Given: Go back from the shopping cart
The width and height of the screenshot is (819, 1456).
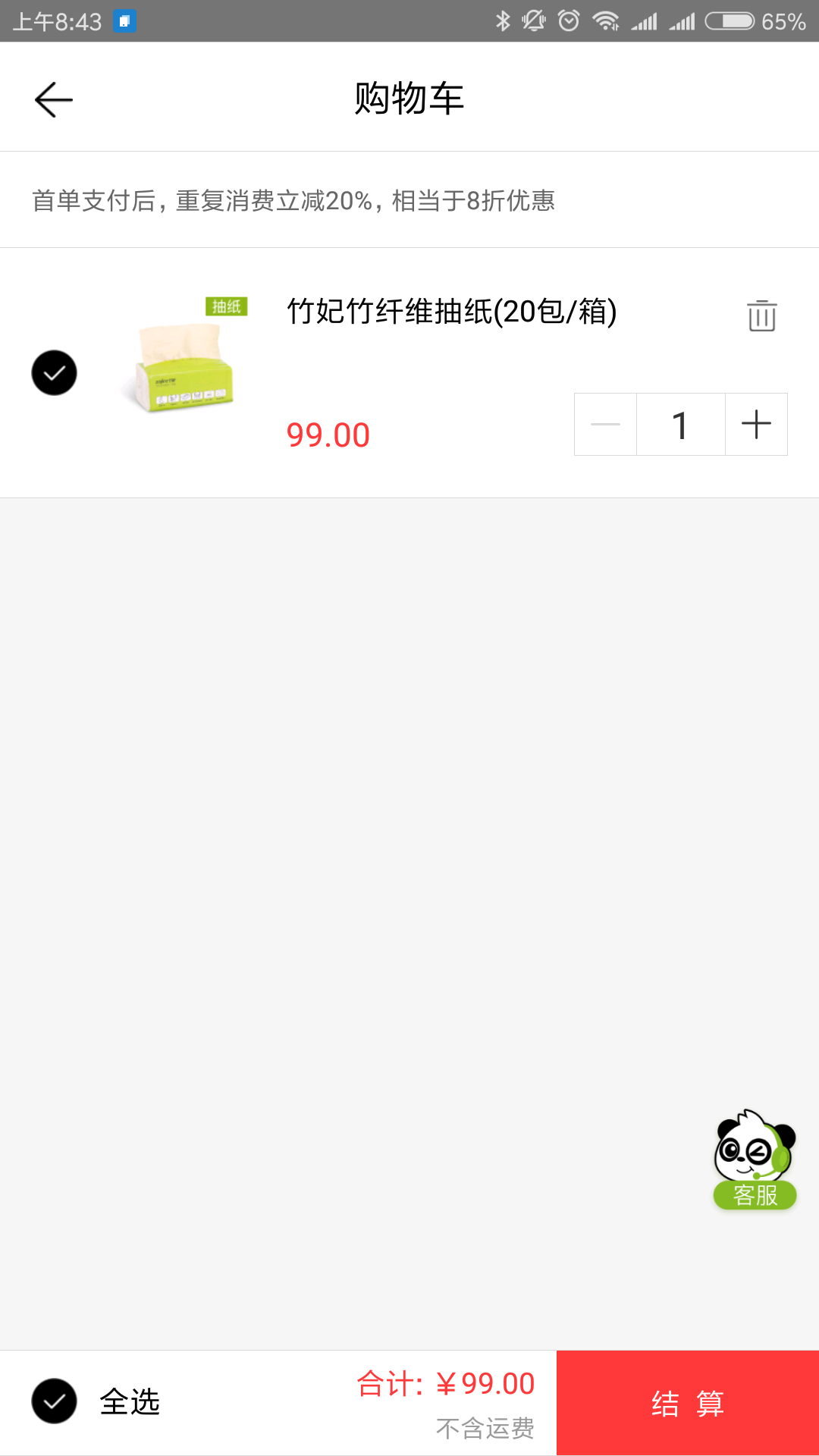Looking at the screenshot, I should (54, 99).
